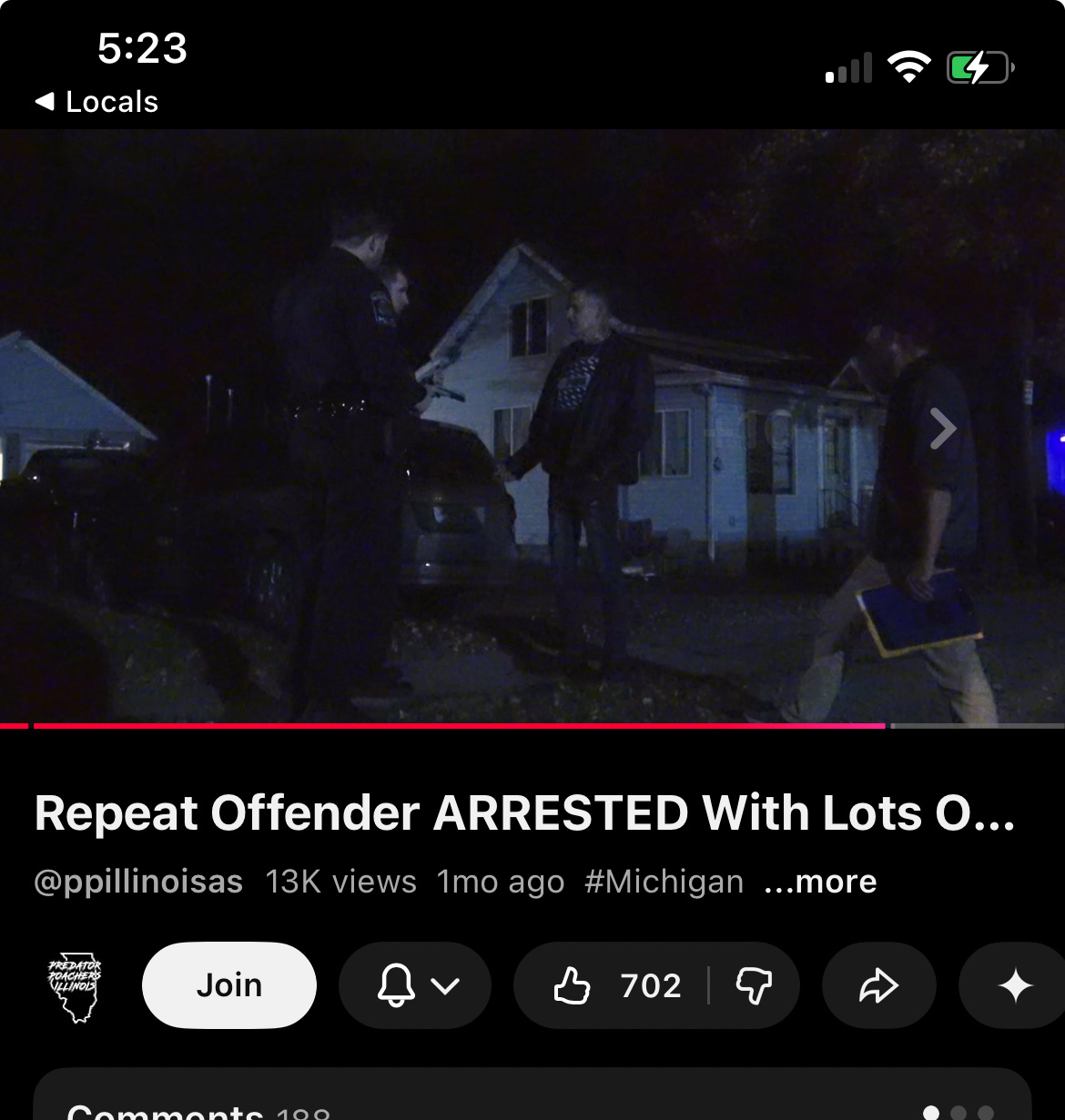1065x1120 pixels.
Task: Open the sparkle Ask button
Action: [1015, 985]
